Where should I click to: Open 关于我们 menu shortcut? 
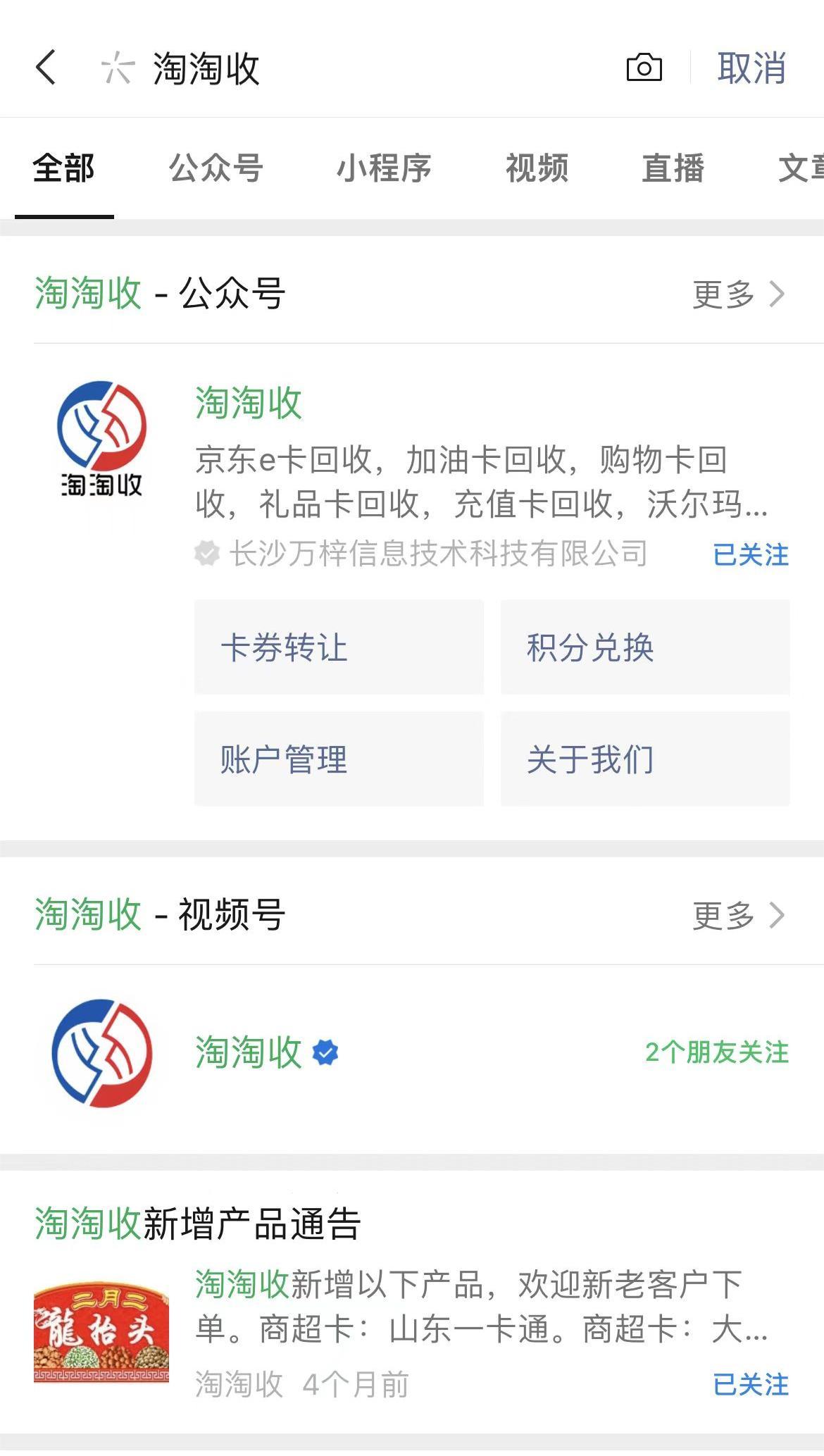click(644, 759)
